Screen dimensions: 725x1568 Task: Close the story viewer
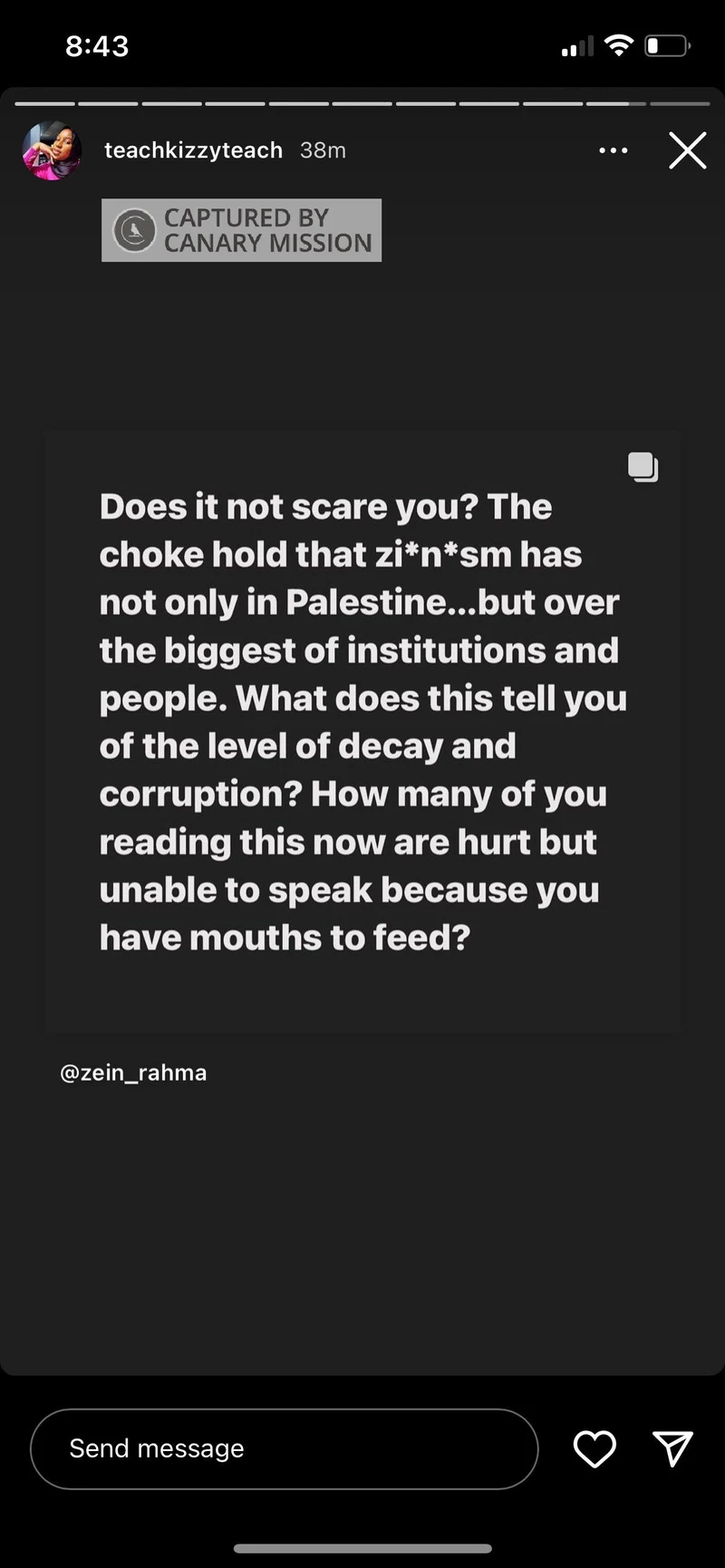coord(687,150)
